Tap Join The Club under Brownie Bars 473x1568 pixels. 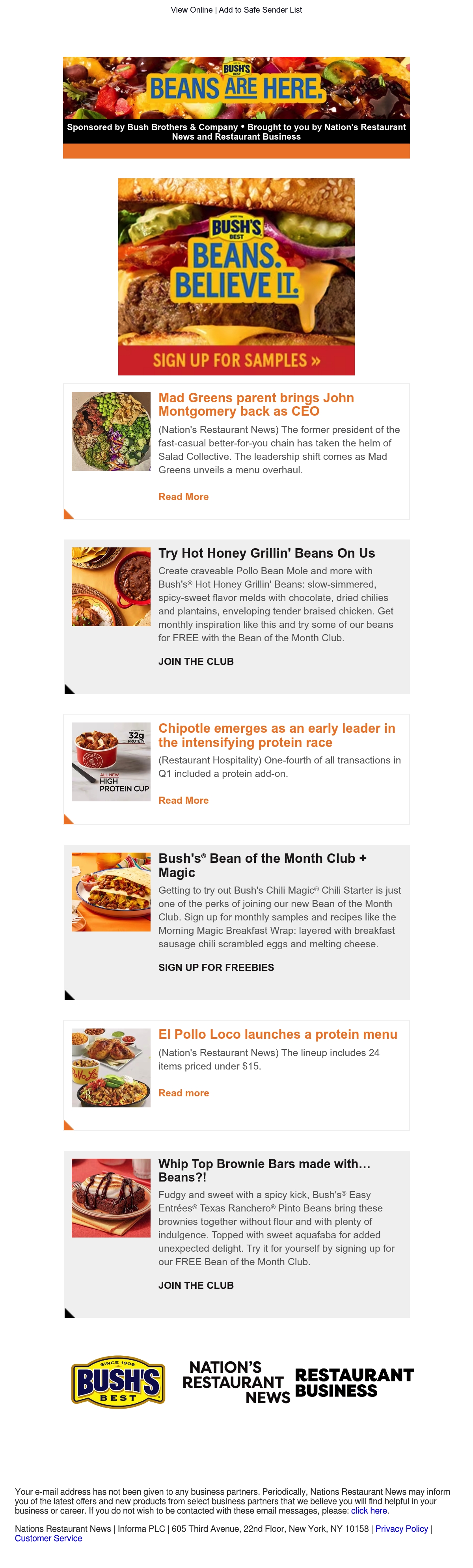coord(196,1286)
